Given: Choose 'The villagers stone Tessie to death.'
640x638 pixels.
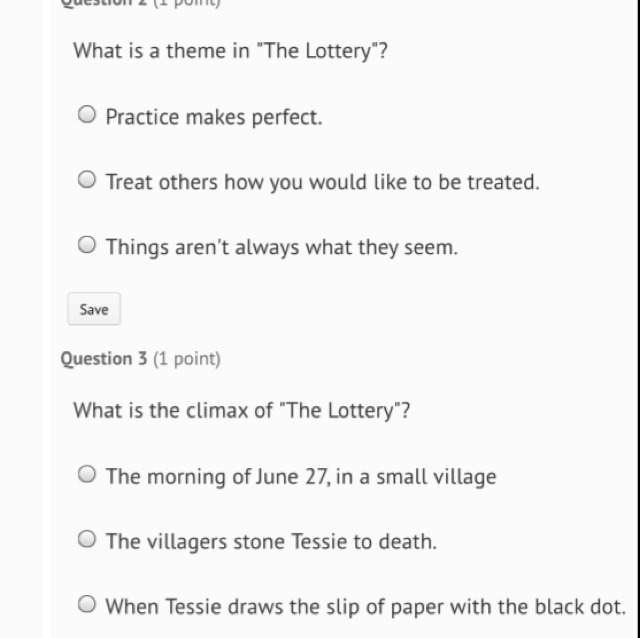Looking at the screenshot, I should coord(88,541).
